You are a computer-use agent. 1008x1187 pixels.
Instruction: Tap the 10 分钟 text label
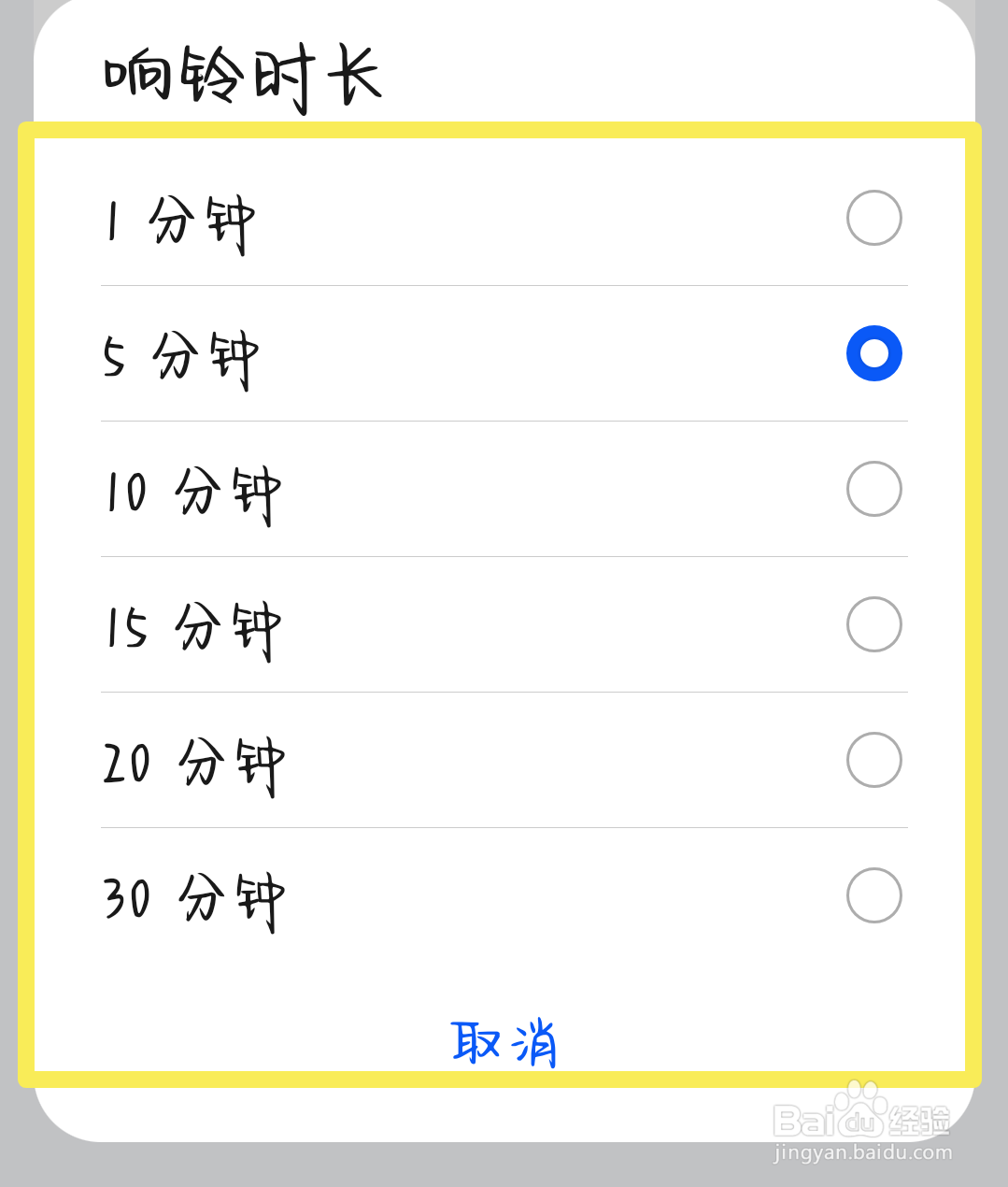pos(192,493)
